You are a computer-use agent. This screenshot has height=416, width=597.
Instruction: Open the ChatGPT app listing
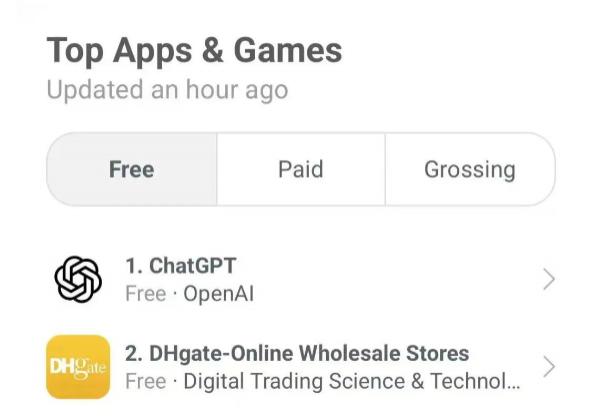(301, 279)
